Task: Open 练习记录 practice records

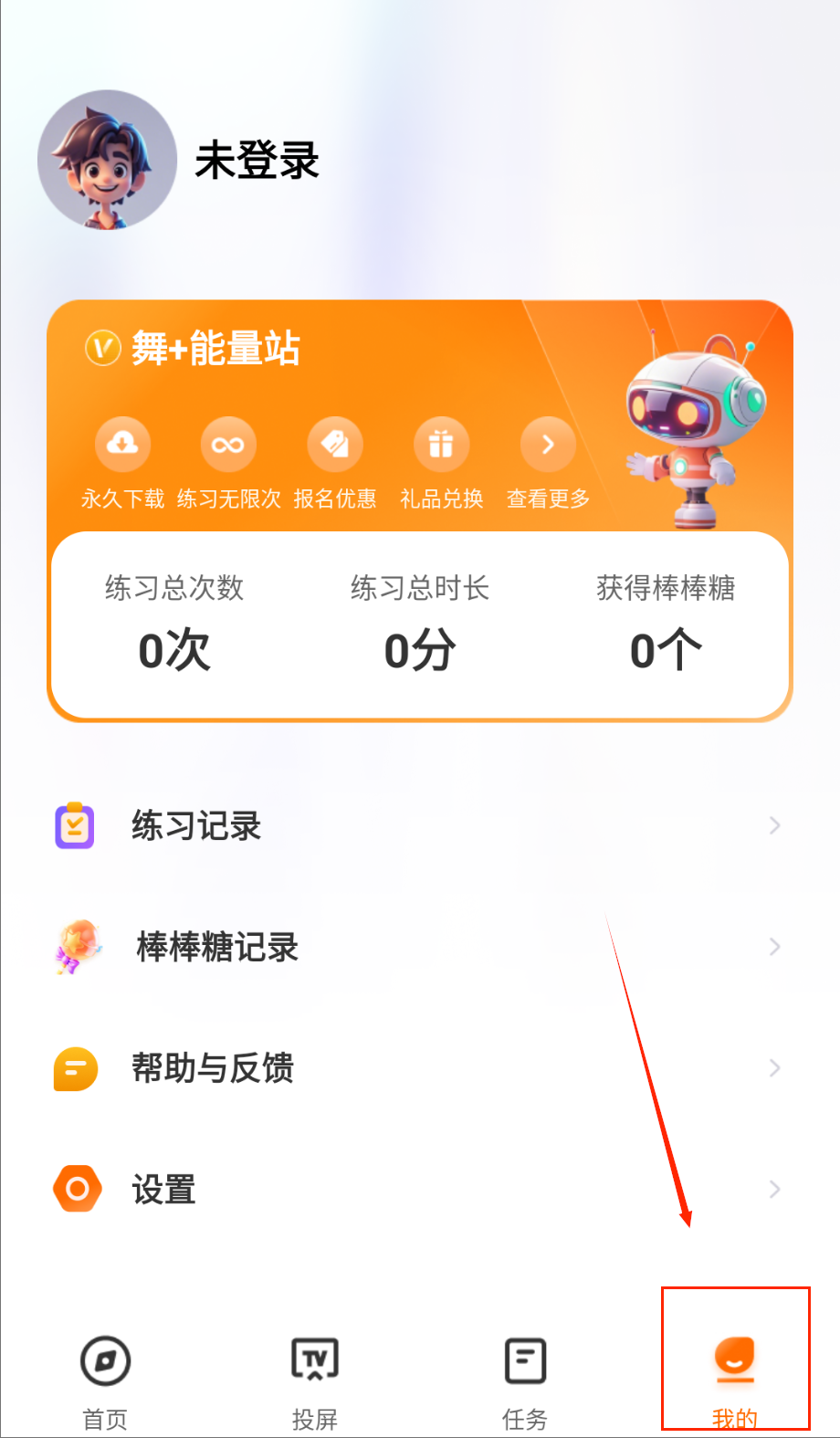Action: [418, 825]
